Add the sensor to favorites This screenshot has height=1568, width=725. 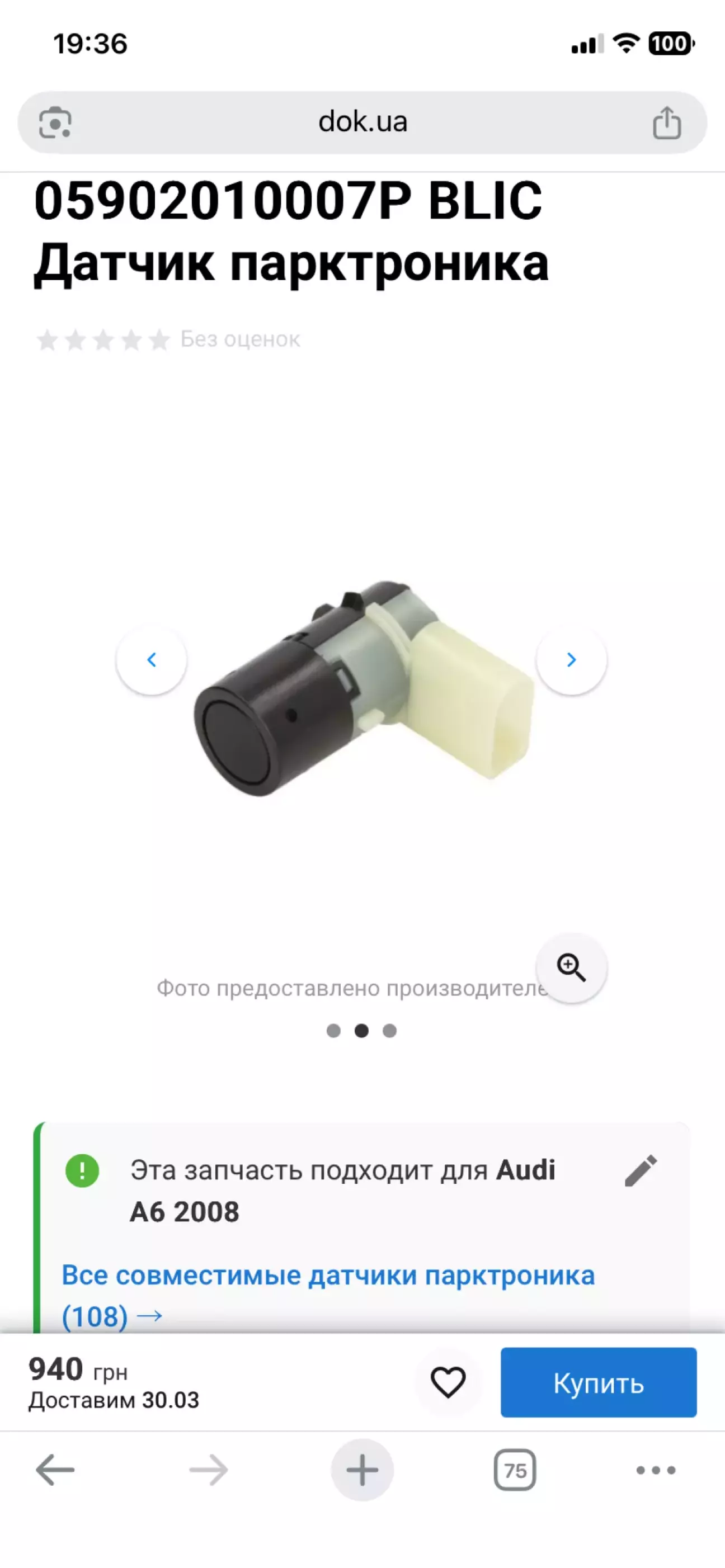coord(448,1382)
